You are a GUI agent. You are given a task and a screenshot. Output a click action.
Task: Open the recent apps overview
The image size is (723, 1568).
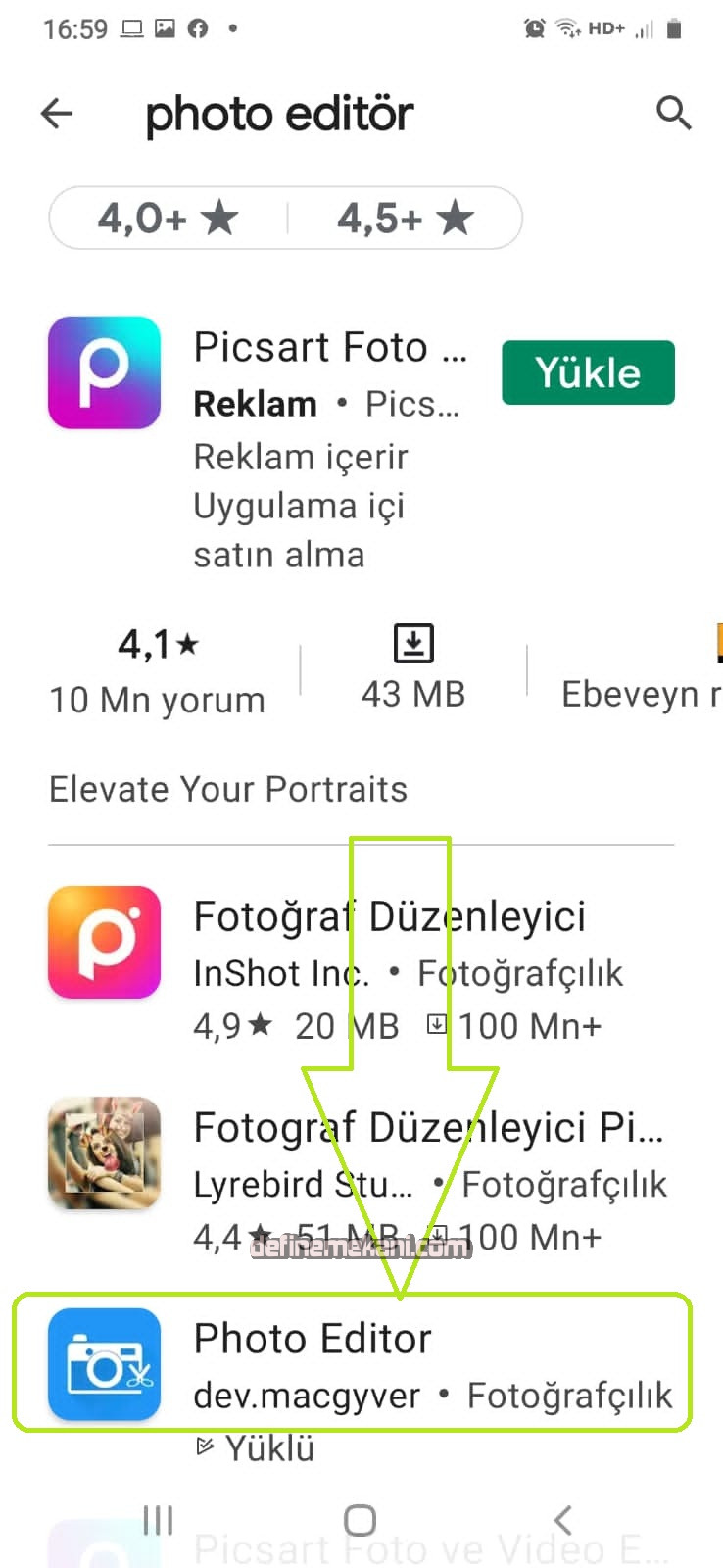pyautogui.click(x=158, y=1520)
